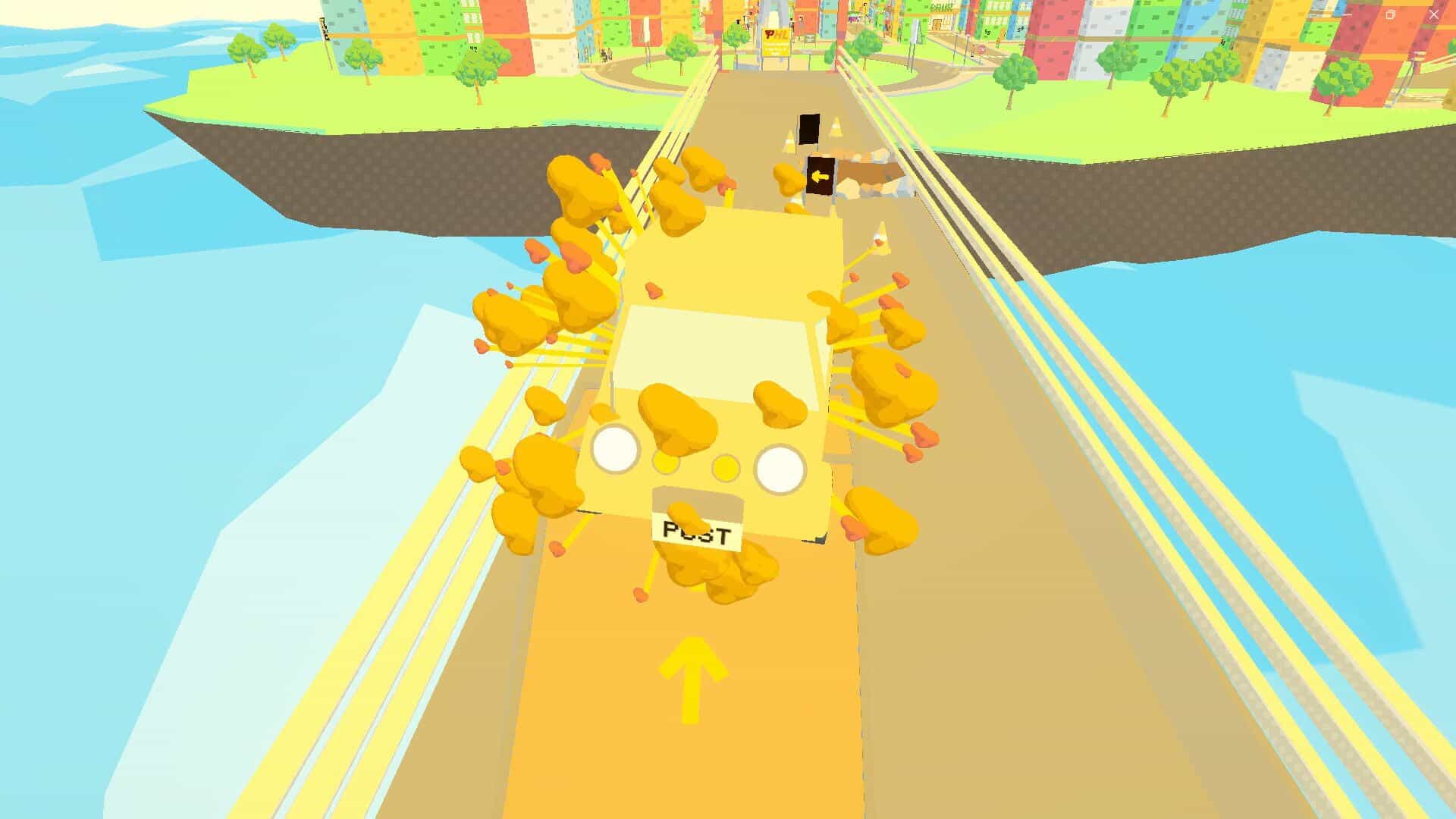Image resolution: width=1456 pixels, height=819 pixels.
Task: Restore down the game window
Action: [1390, 14]
